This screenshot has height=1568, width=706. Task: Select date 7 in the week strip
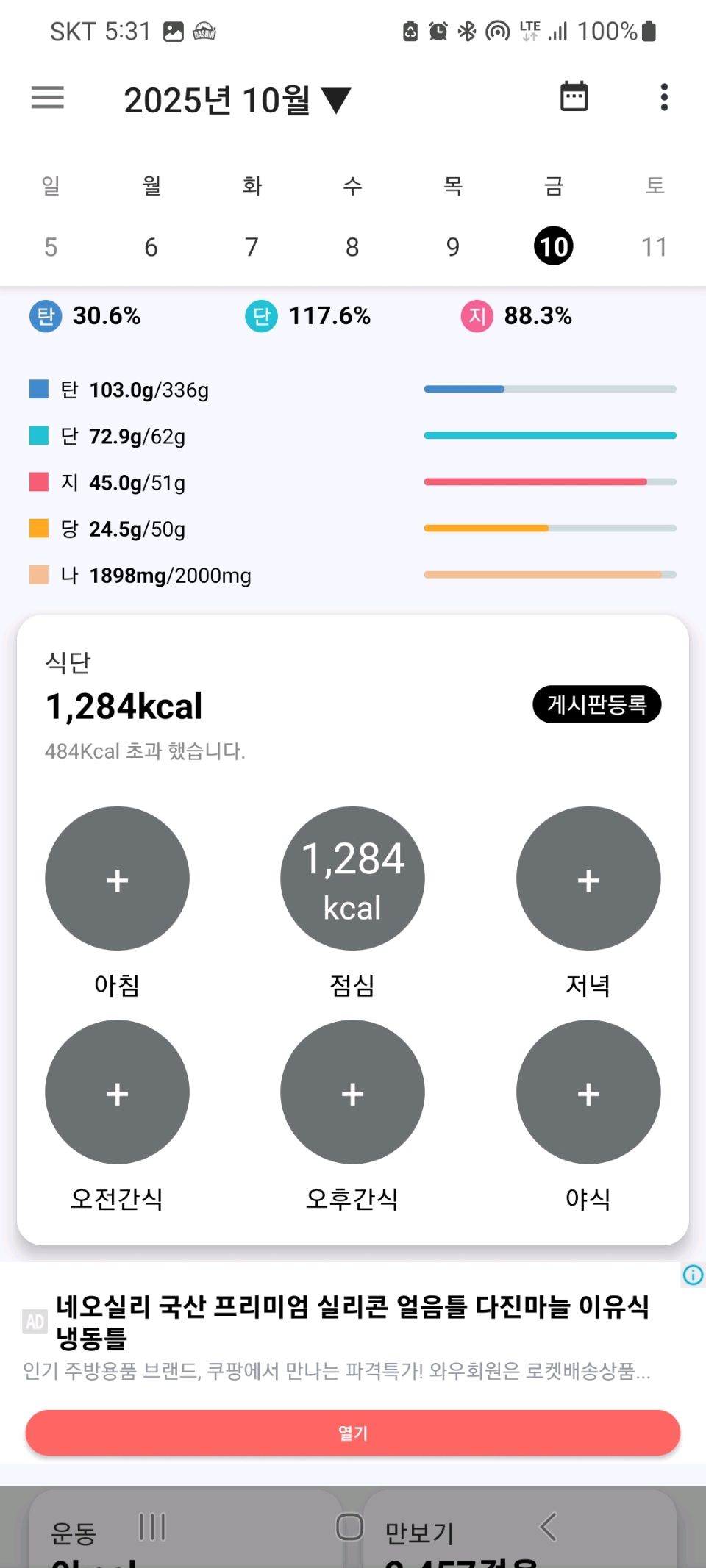(x=252, y=247)
